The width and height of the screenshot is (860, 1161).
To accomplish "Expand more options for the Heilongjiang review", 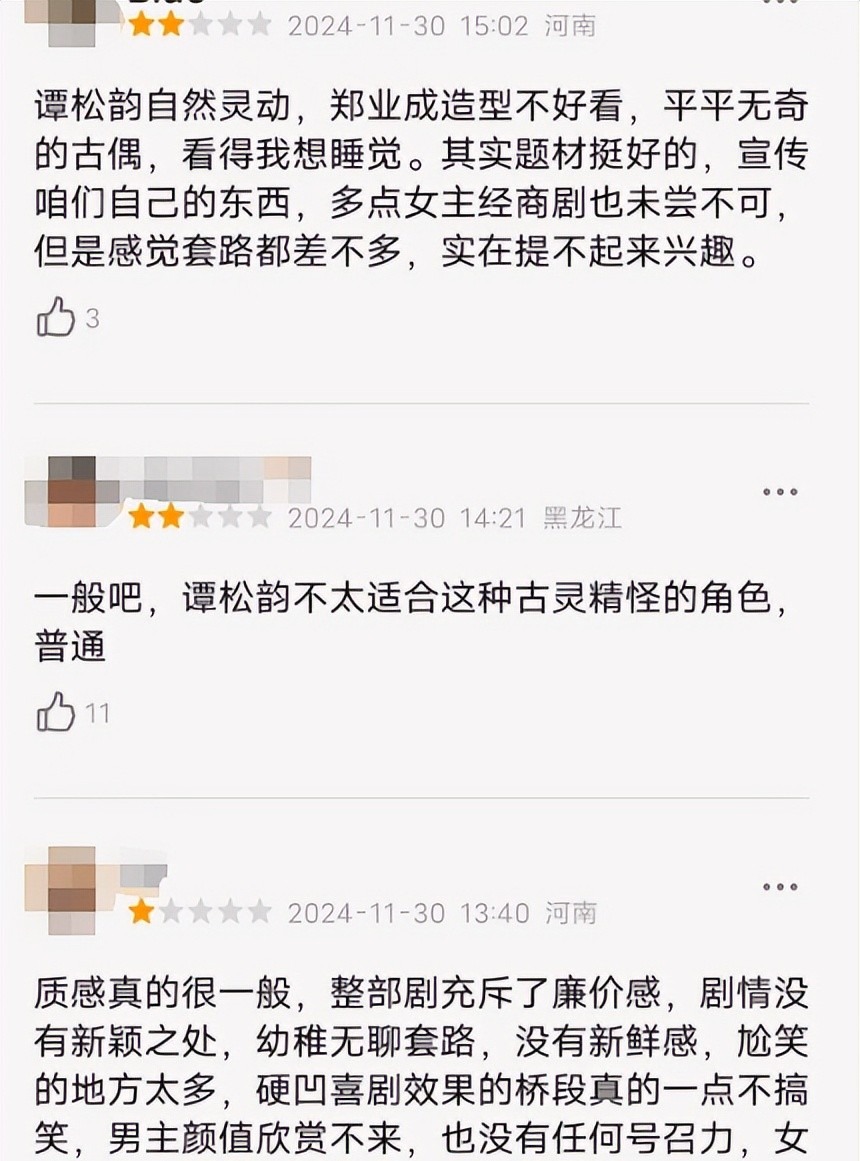I will (778, 490).
